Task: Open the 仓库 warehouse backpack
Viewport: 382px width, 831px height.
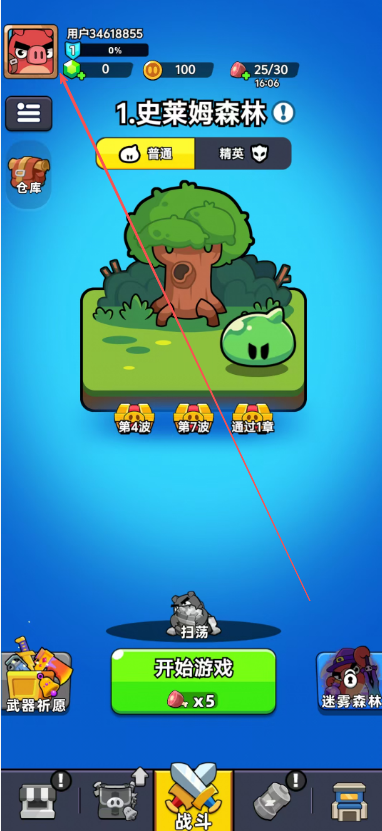Action: 29,175
